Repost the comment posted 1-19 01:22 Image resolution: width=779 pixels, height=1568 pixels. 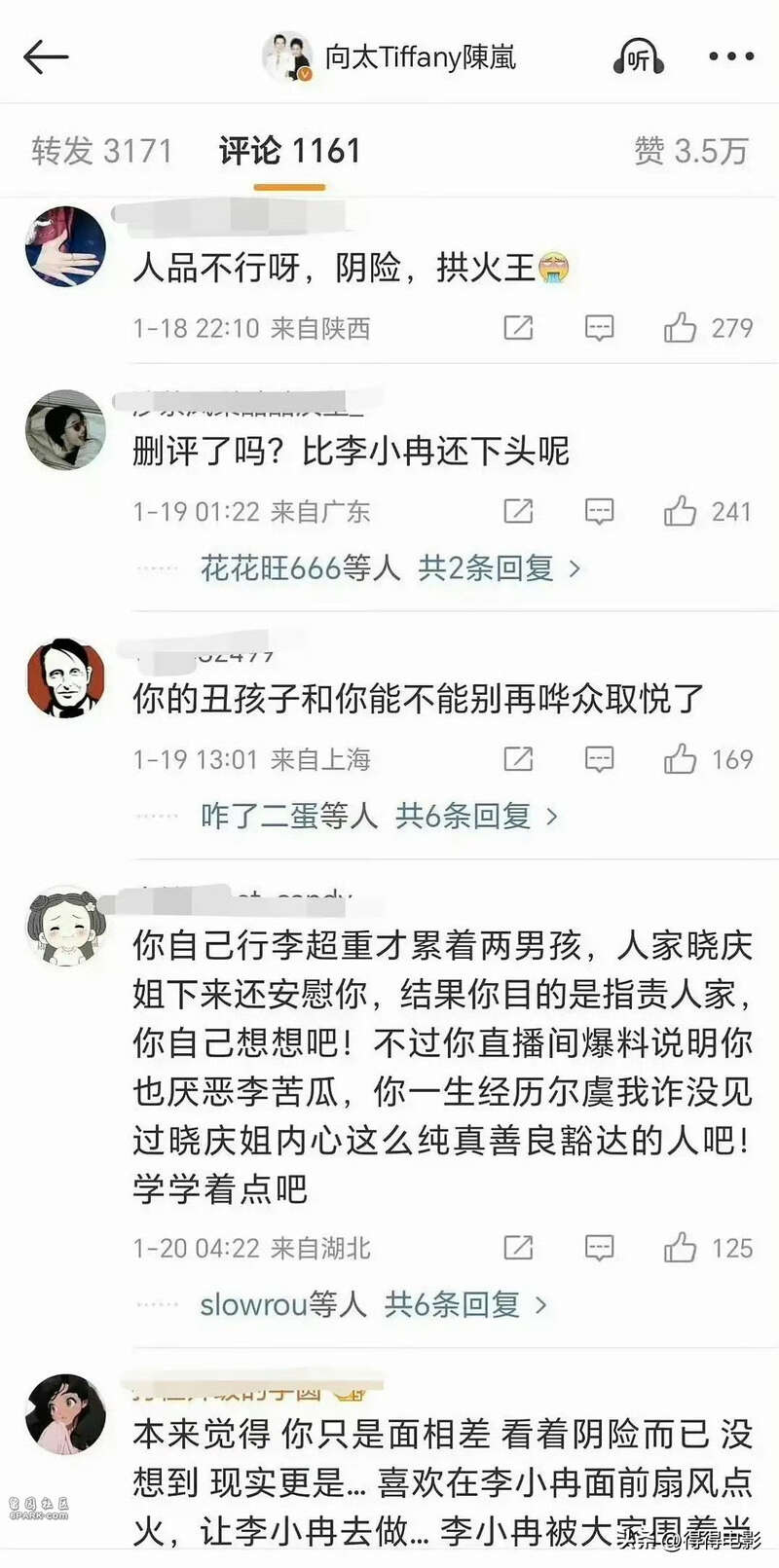click(518, 511)
